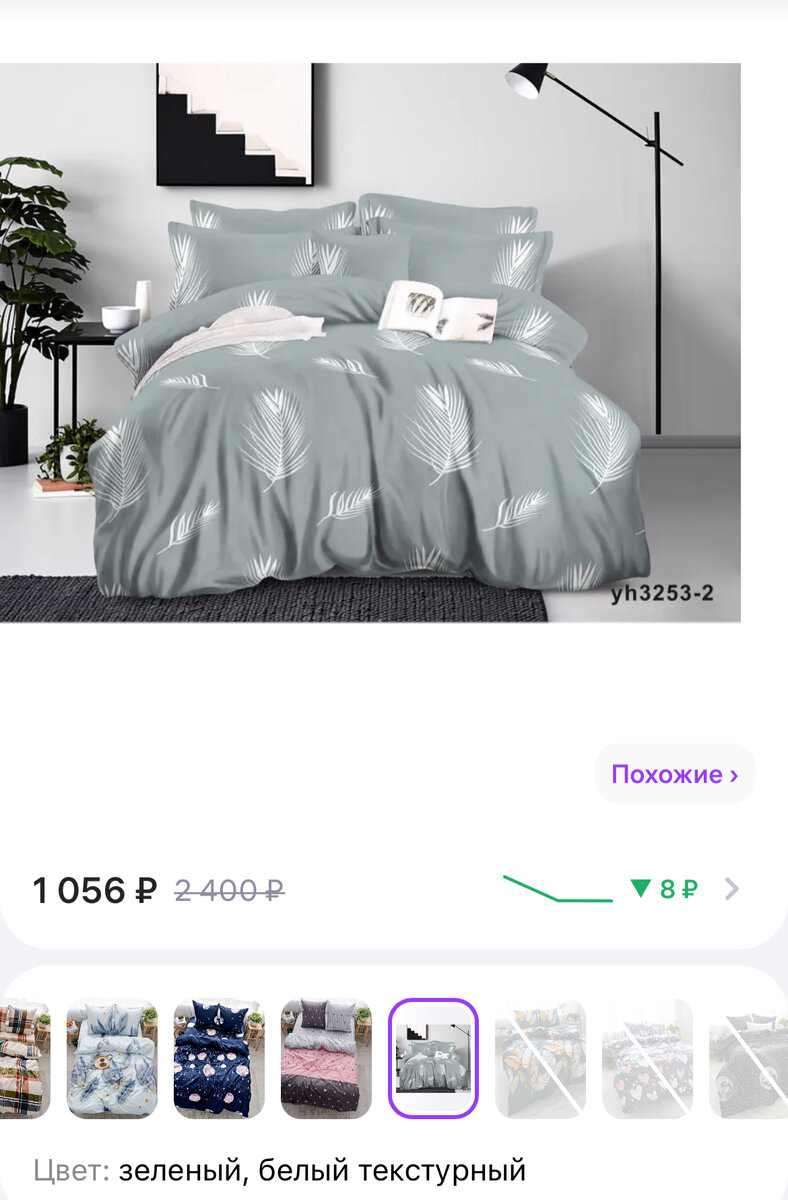The image size is (788, 1200).
Task: Tap the chevron inside the Похожие button
Action: click(736, 774)
